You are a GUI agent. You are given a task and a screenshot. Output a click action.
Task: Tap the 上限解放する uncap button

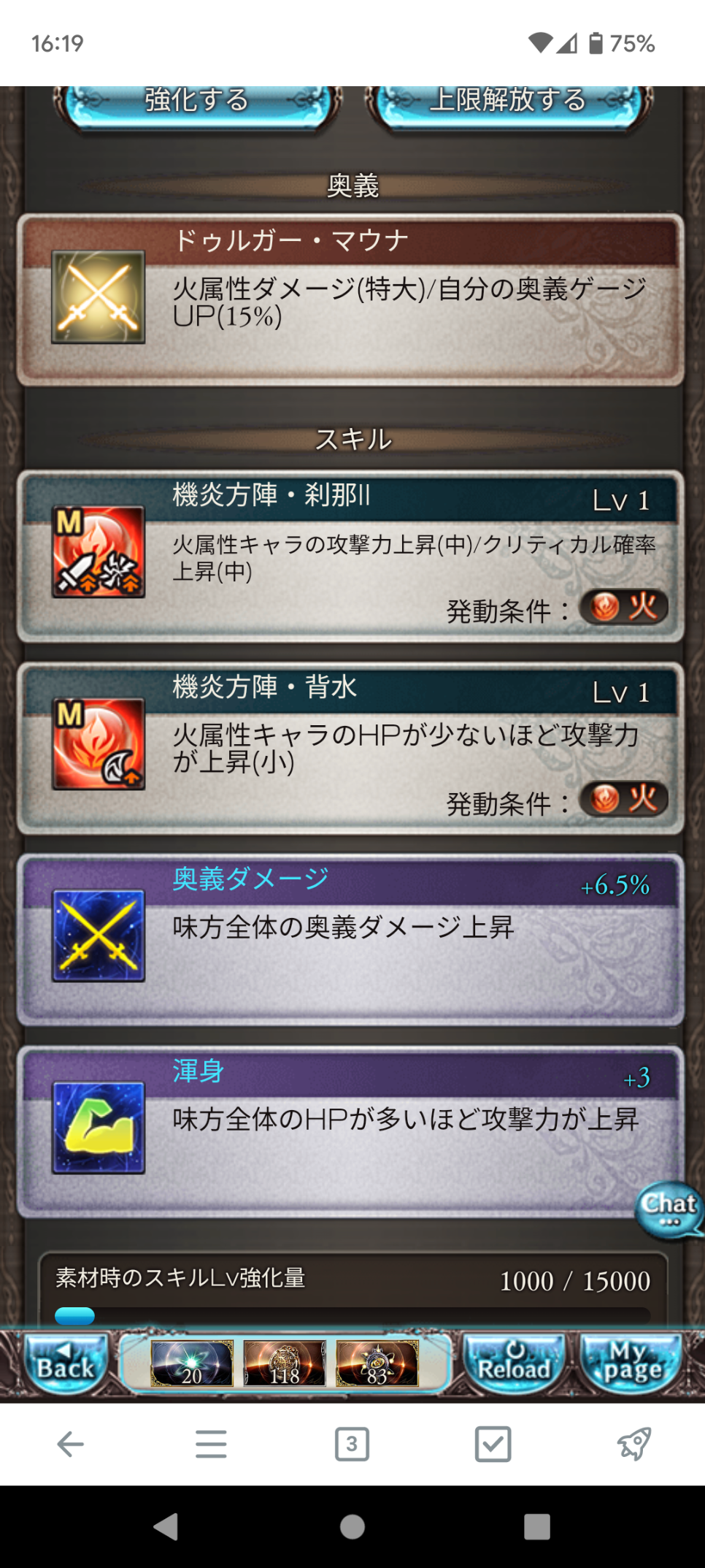point(508,104)
